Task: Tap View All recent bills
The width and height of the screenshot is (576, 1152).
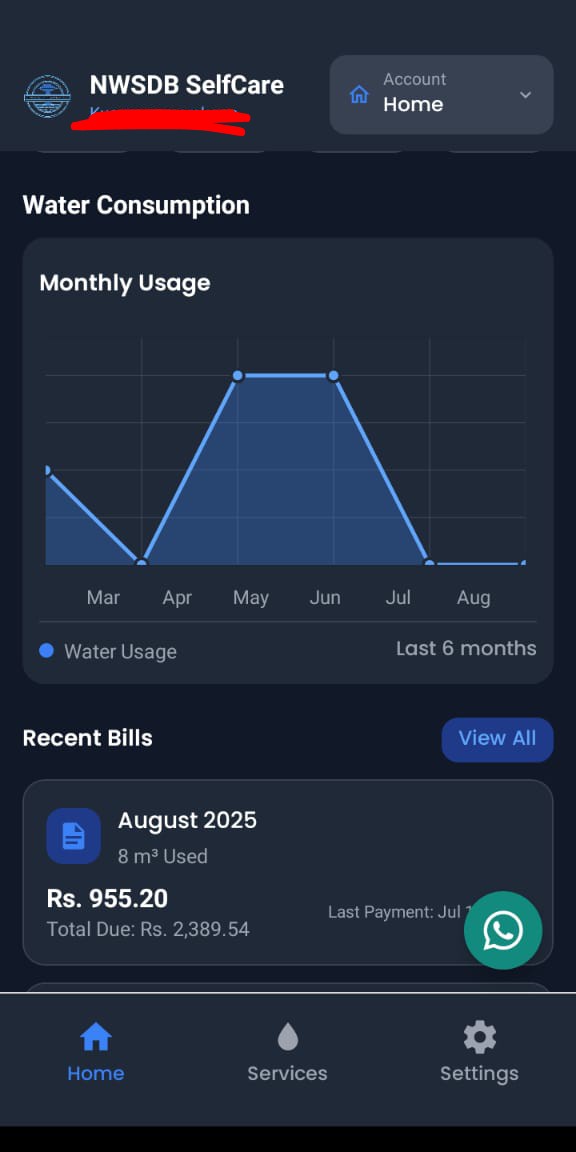Action: point(497,739)
